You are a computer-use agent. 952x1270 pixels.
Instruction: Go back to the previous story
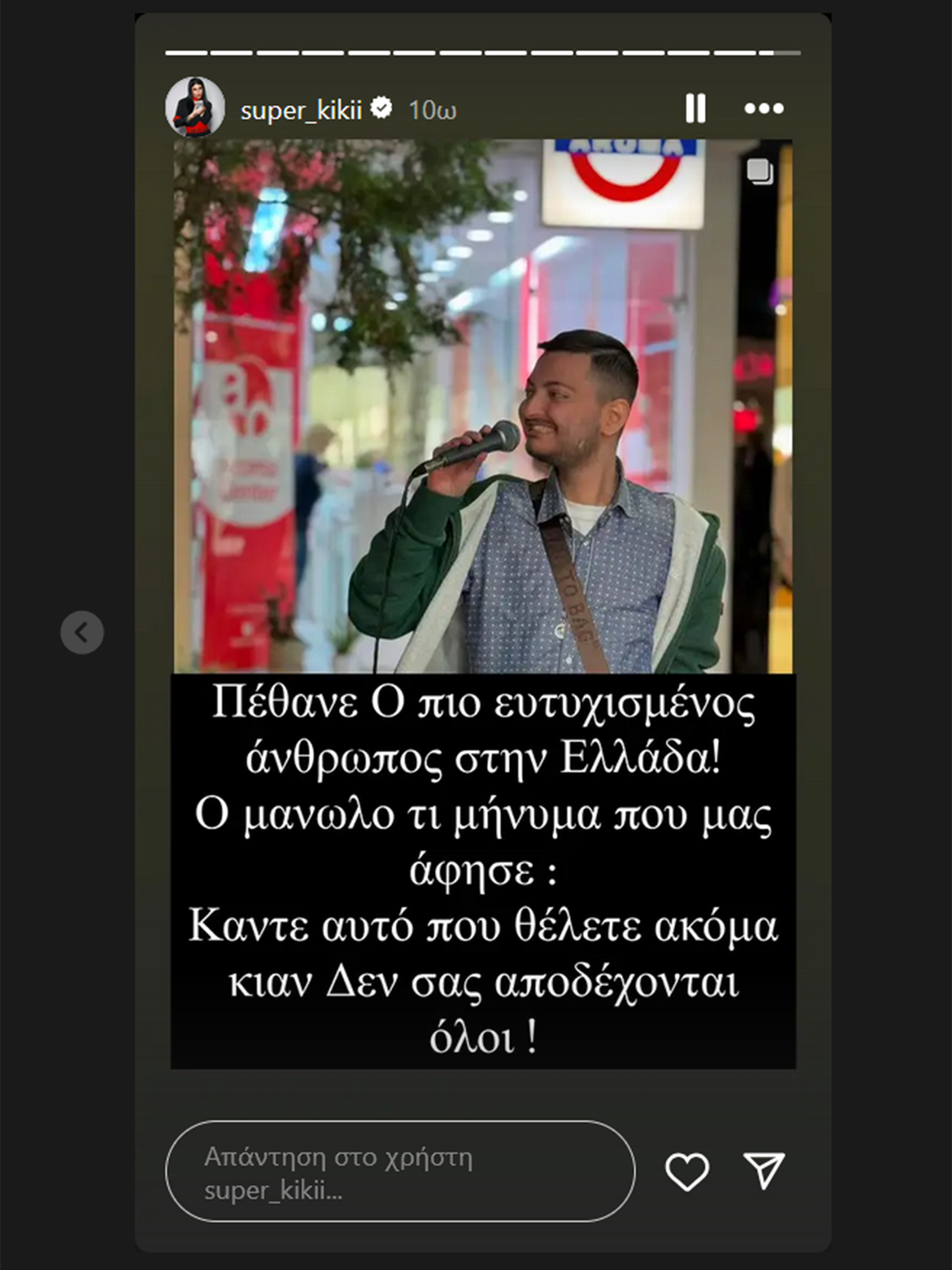[x=82, y=632]
